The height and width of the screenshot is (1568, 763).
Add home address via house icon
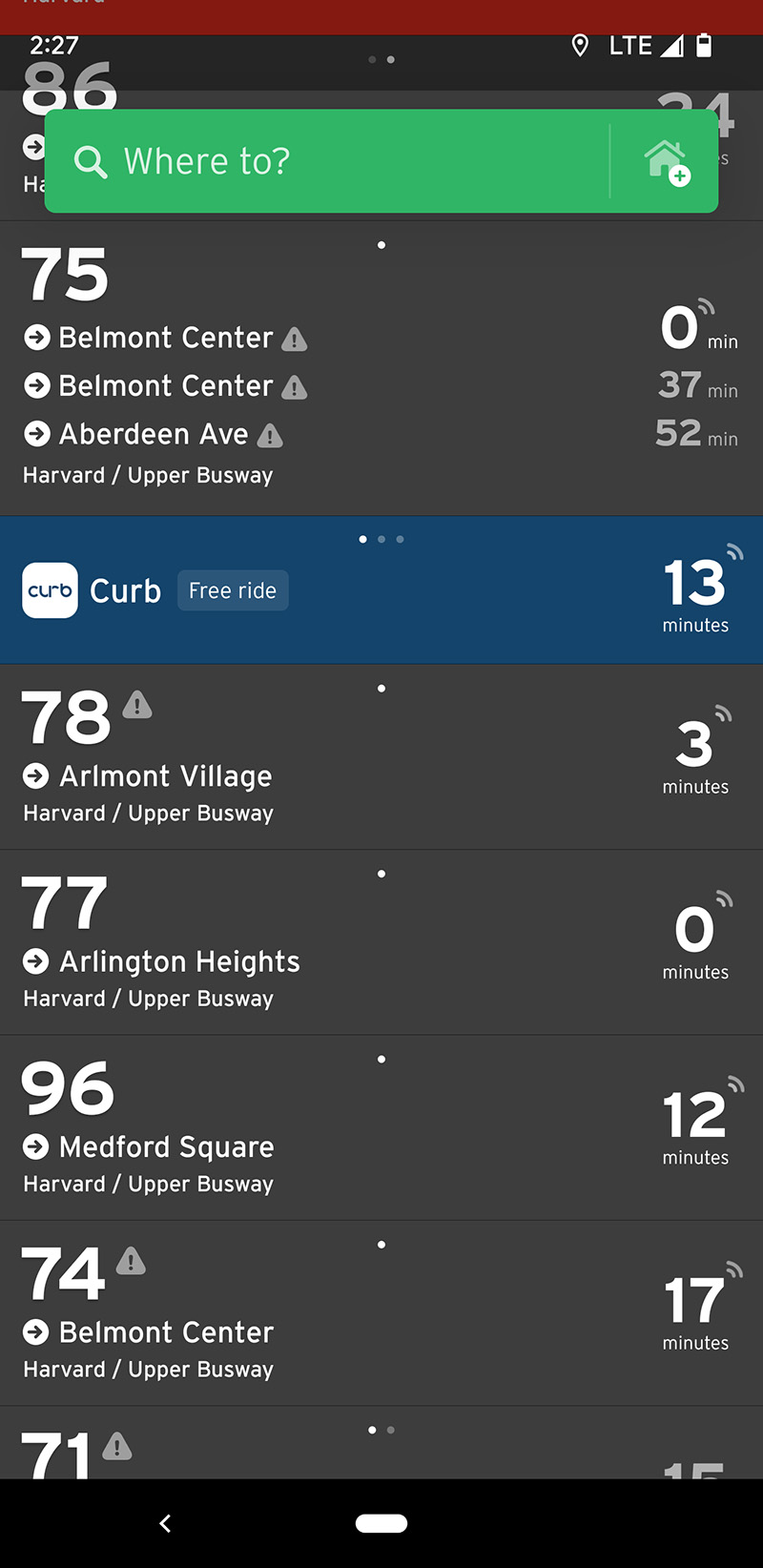666,162
